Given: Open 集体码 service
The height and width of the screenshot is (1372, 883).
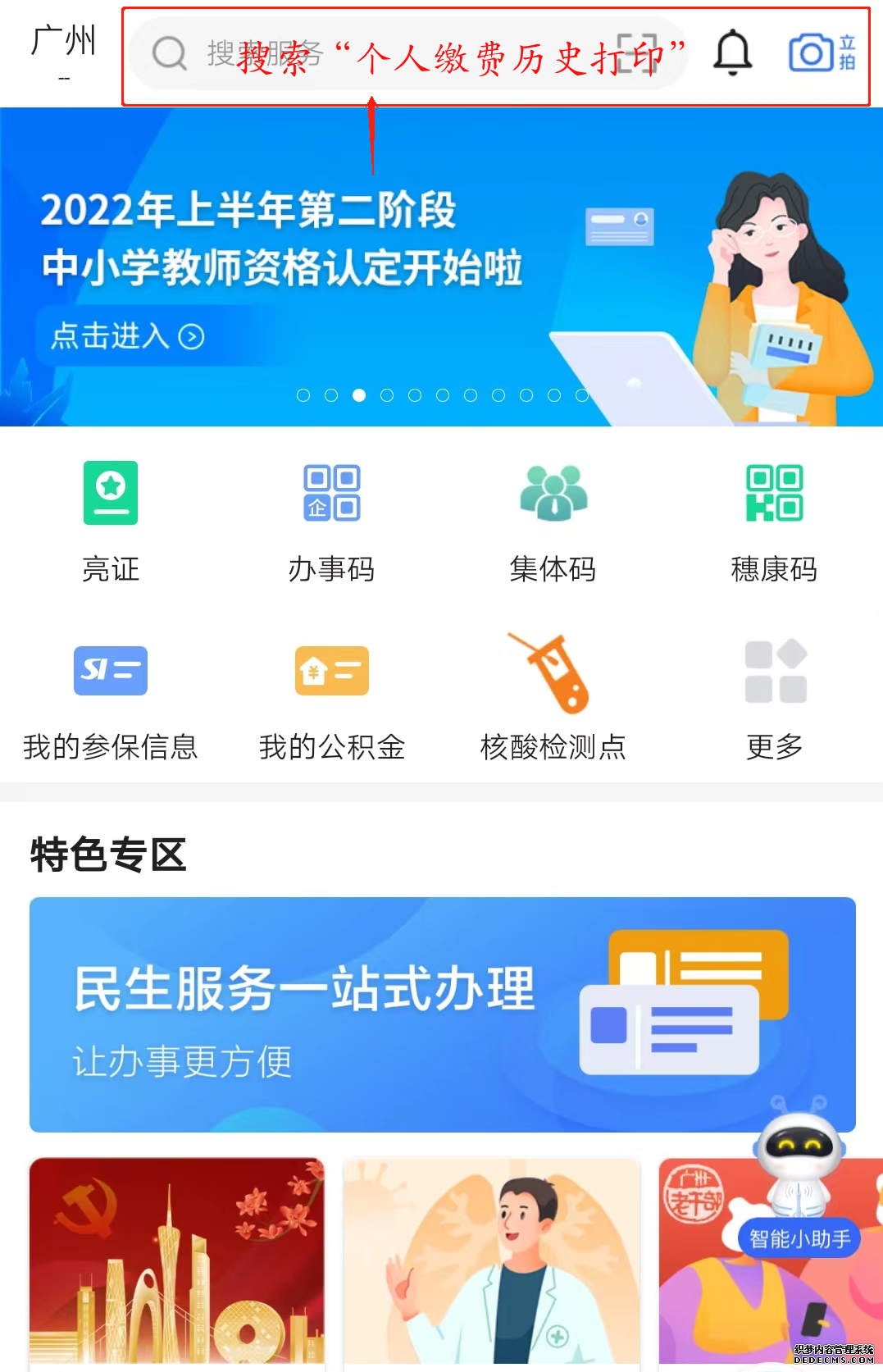Looking at the screenshot, I should (x=553, y=522).
